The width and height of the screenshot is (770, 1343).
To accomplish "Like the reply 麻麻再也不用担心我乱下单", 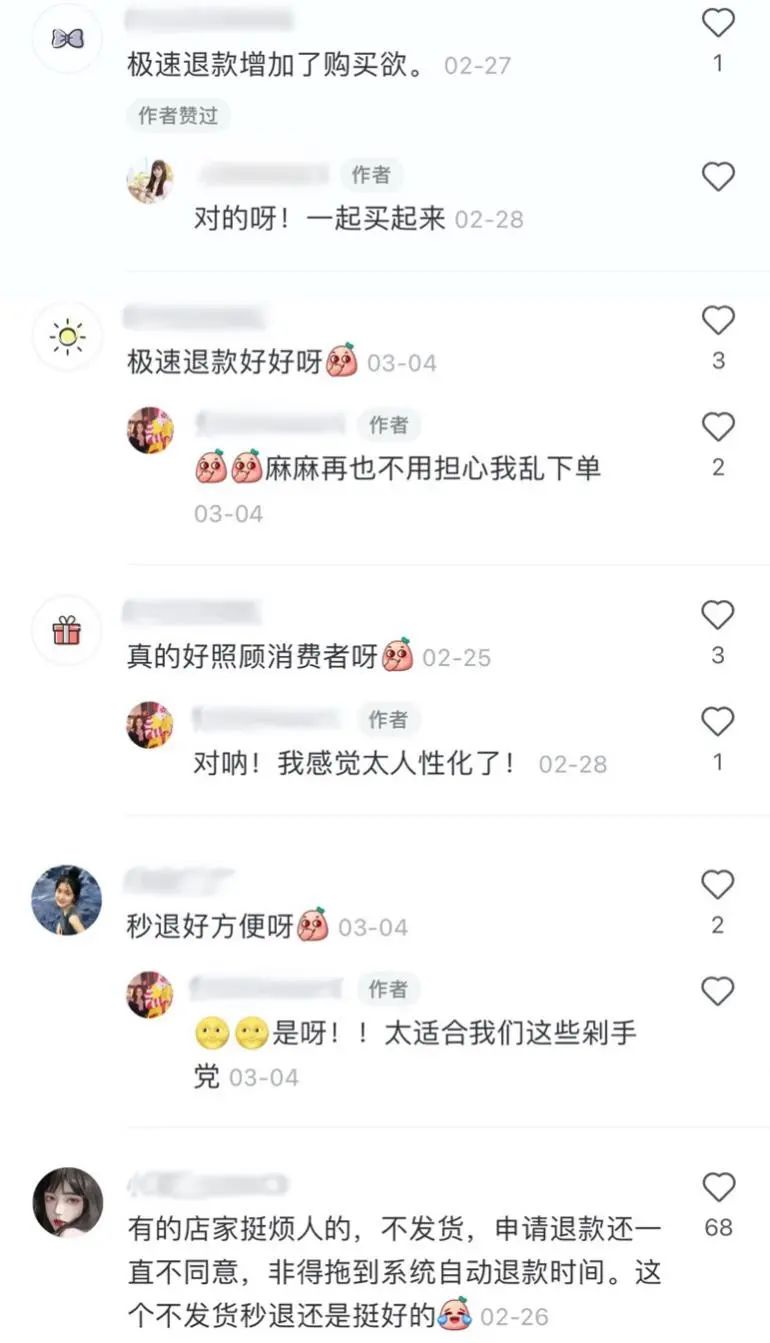I will point(717,428).
